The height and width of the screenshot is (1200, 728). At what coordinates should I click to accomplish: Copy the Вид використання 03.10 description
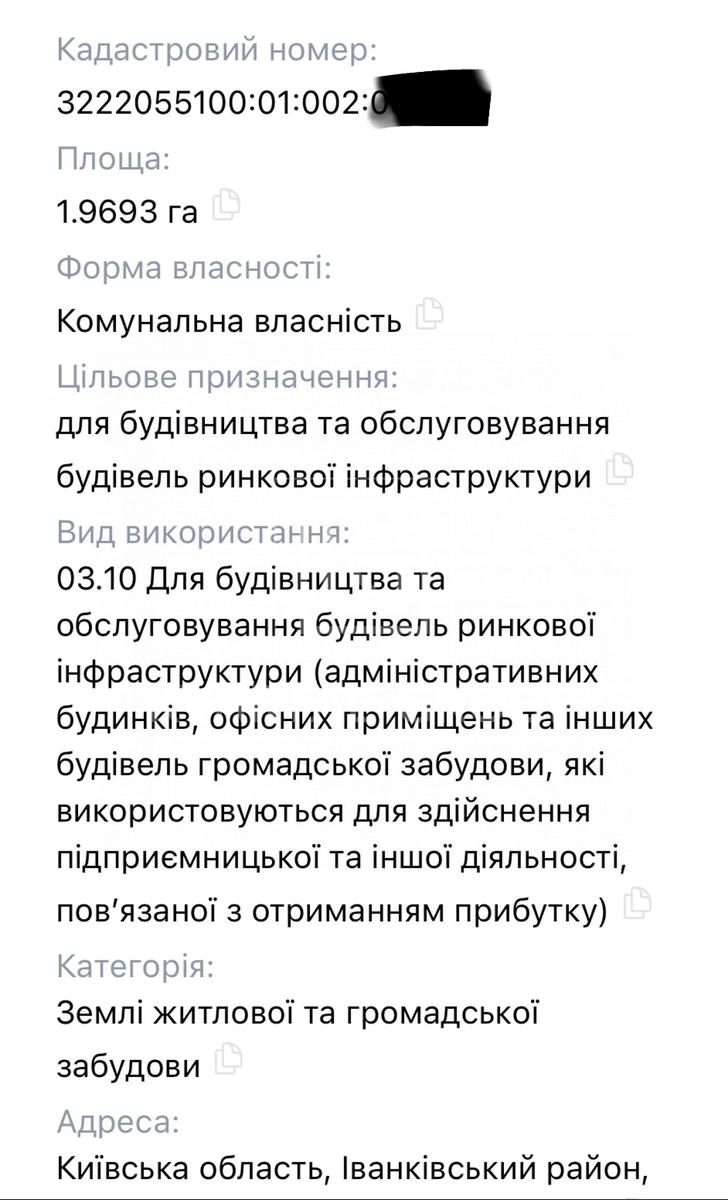[638, 905]
